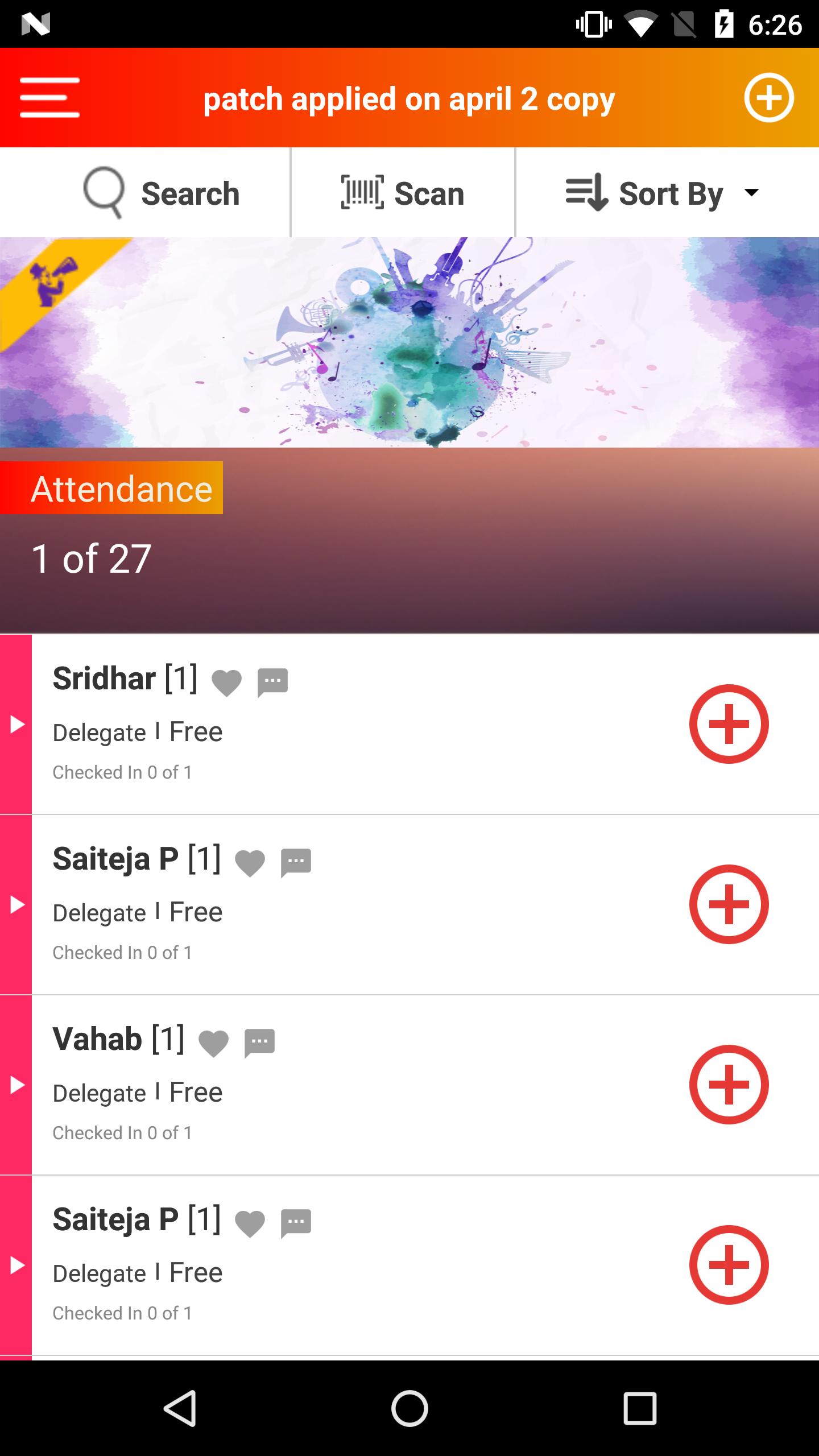Go back using the system back button

click(x=180, y=1408)
